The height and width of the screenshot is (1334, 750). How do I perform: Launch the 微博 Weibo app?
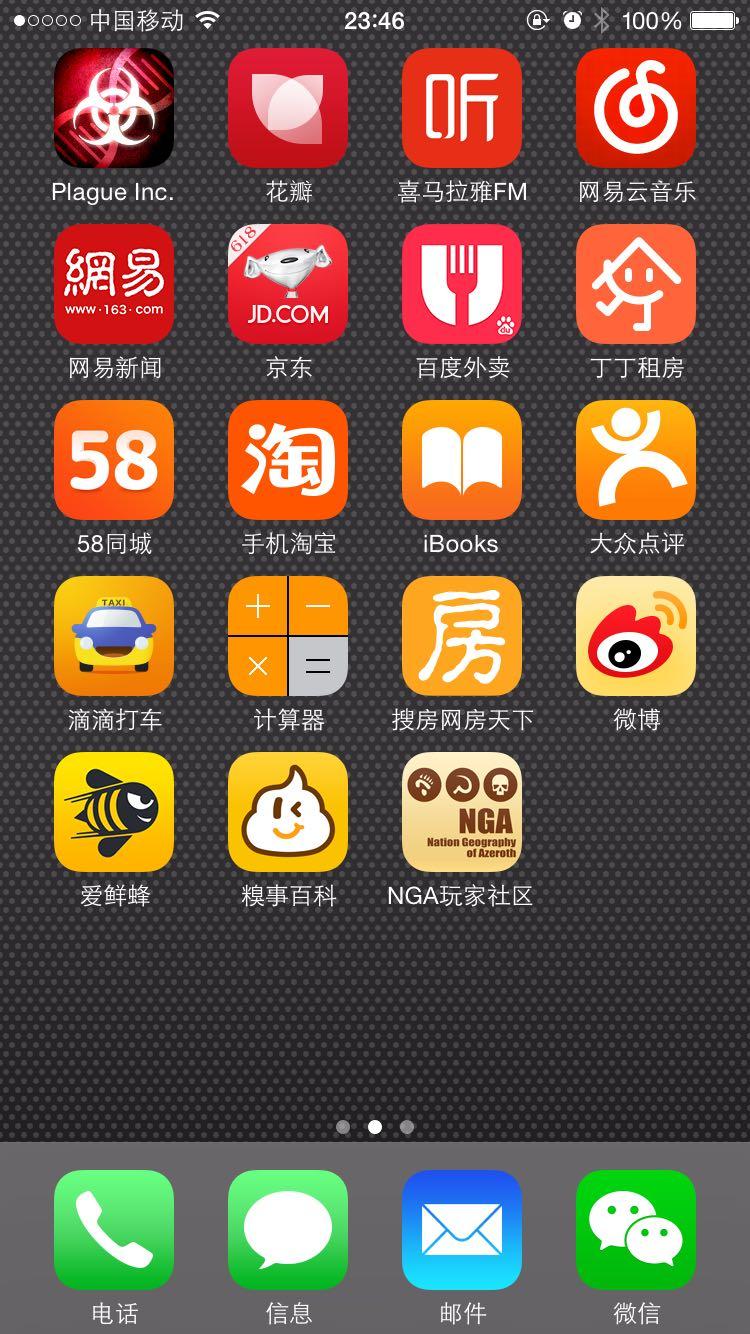(x=636, y=636)
